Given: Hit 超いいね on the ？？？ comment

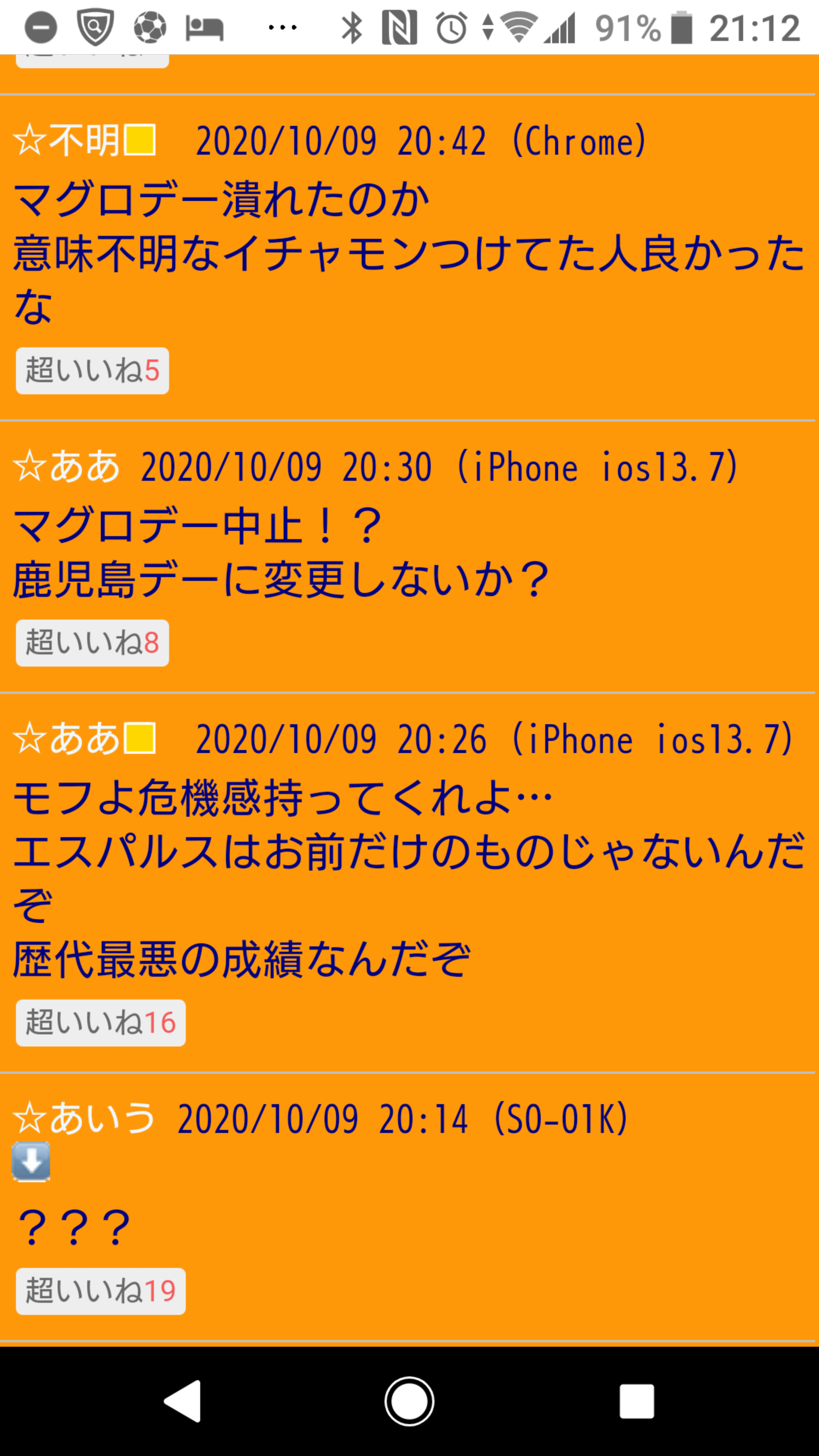Looking at the screenshot, I should click(100, 1291).
